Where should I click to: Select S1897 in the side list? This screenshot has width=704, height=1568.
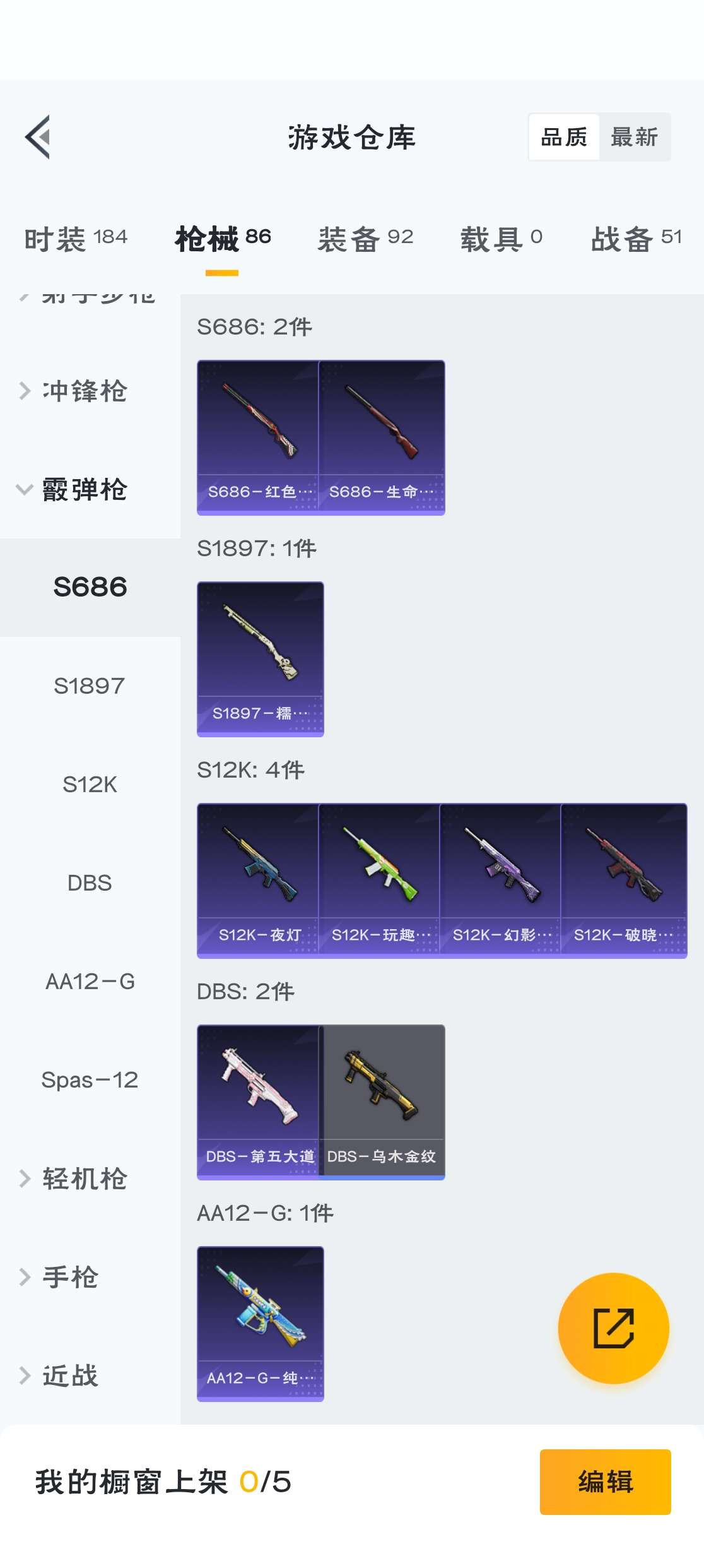pos(90,686)
